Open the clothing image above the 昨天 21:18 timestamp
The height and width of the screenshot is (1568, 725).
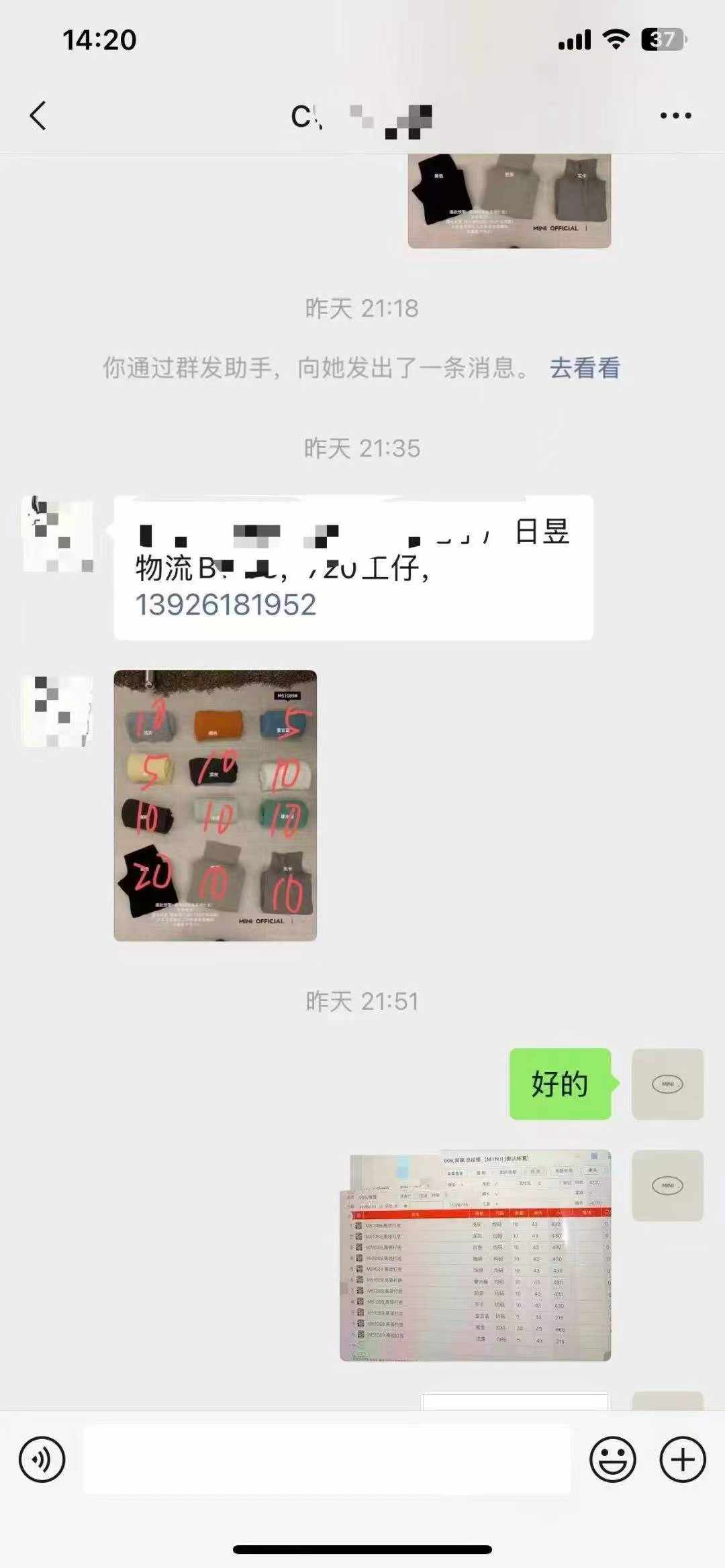pos(509,201)
